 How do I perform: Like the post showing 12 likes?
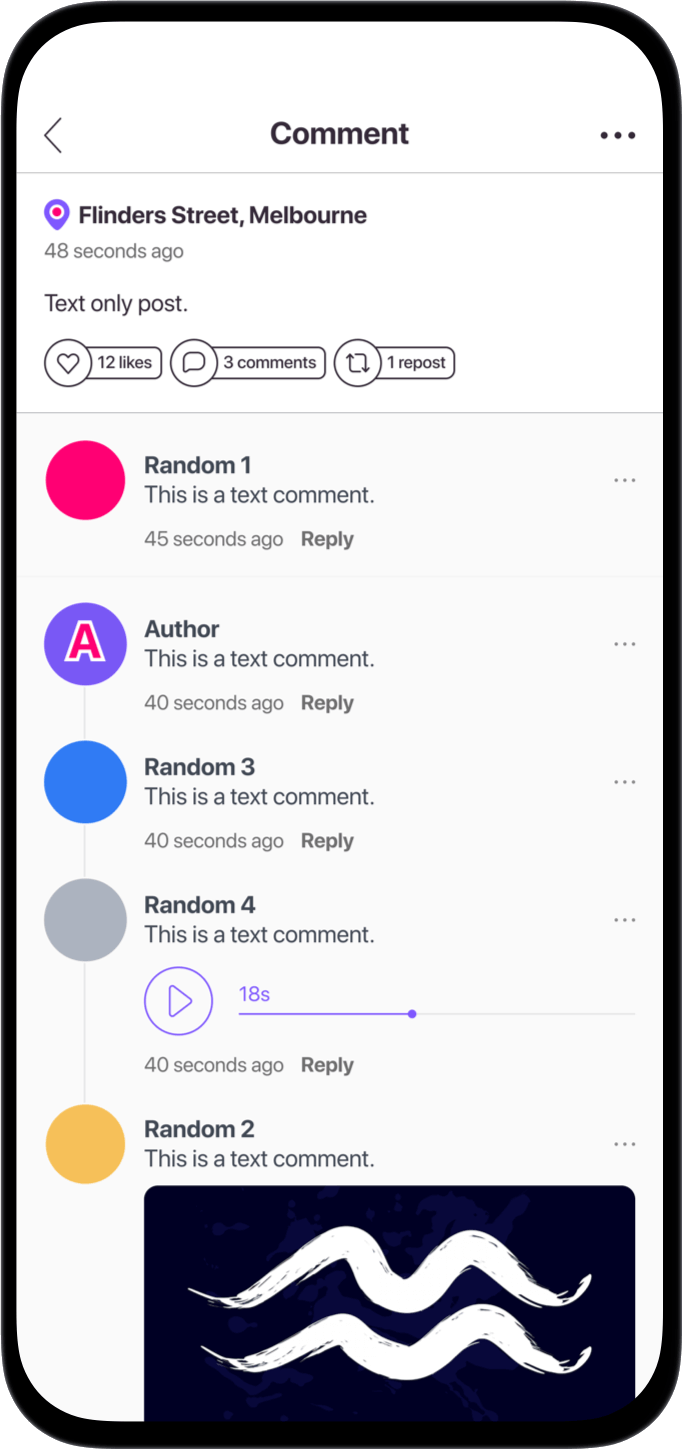click(x=103, y=362)
